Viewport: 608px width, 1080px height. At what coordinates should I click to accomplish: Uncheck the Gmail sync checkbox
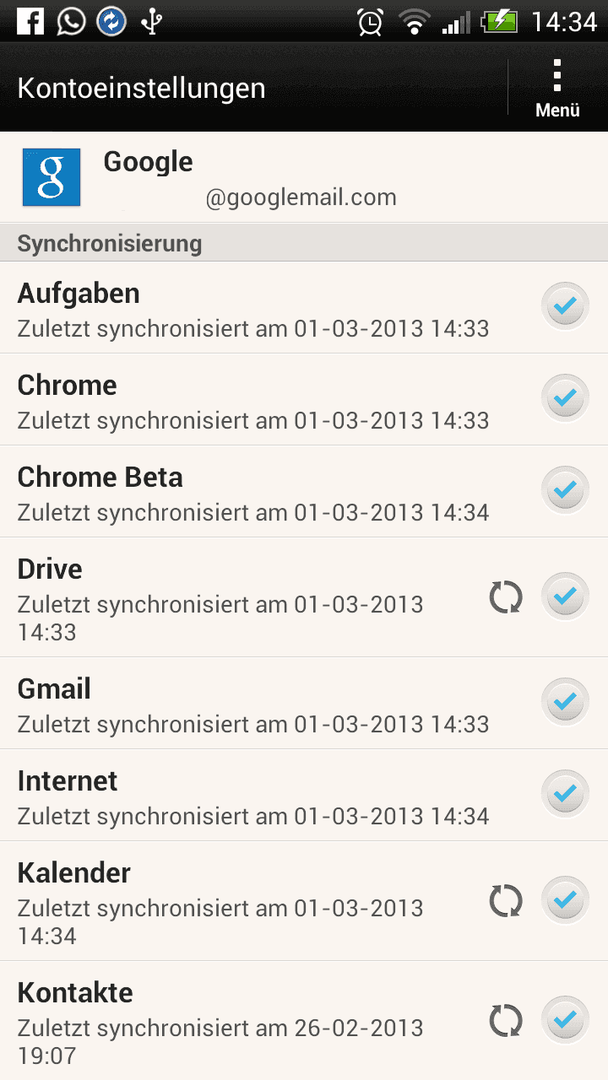pos(565,702)
